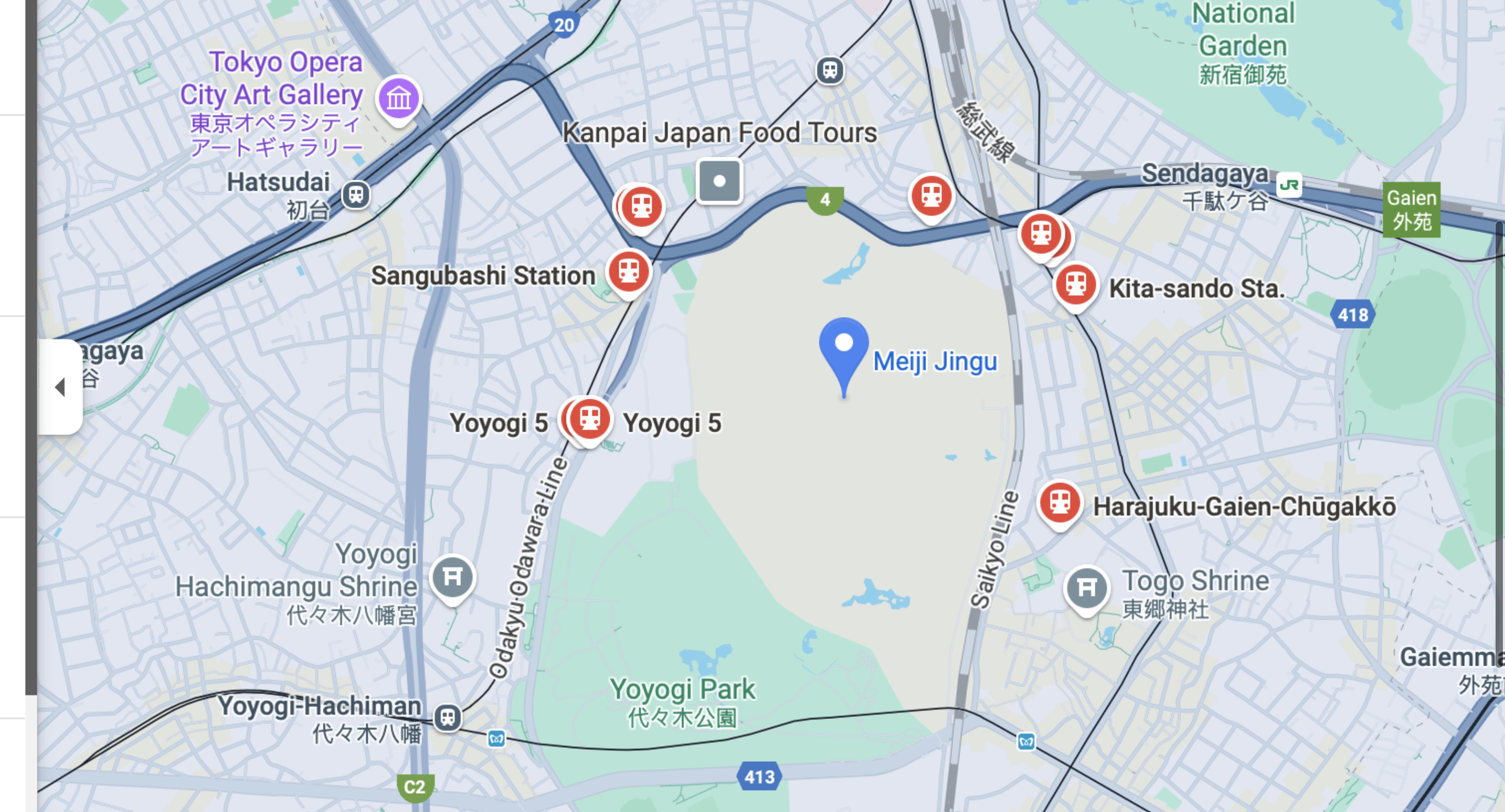Collapse the side panel arrow
The image size is (1505, 812).
60,387
